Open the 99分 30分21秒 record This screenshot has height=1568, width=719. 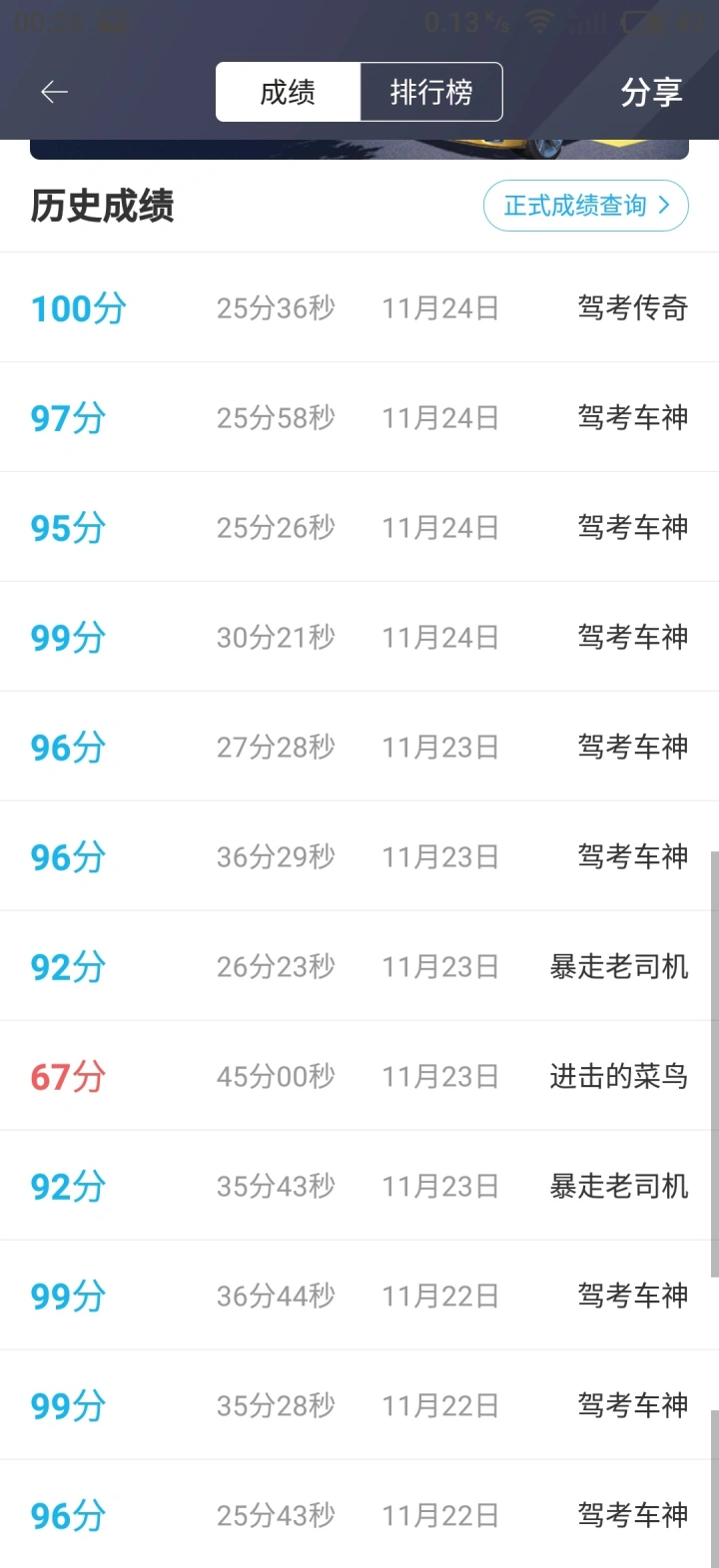359,637
